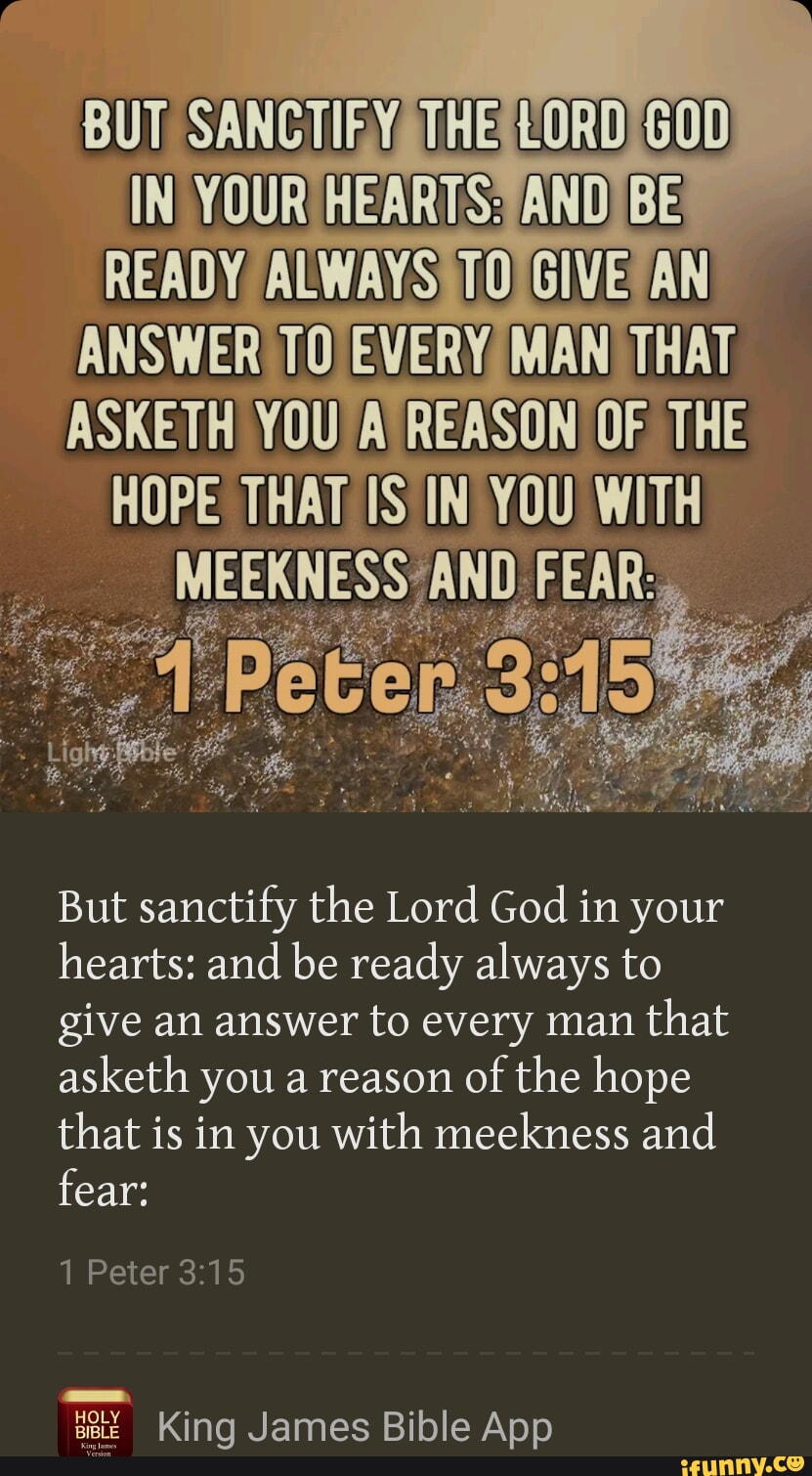Toggle the dashed separator line
812x1476 pixels.
pos(406,1353)
